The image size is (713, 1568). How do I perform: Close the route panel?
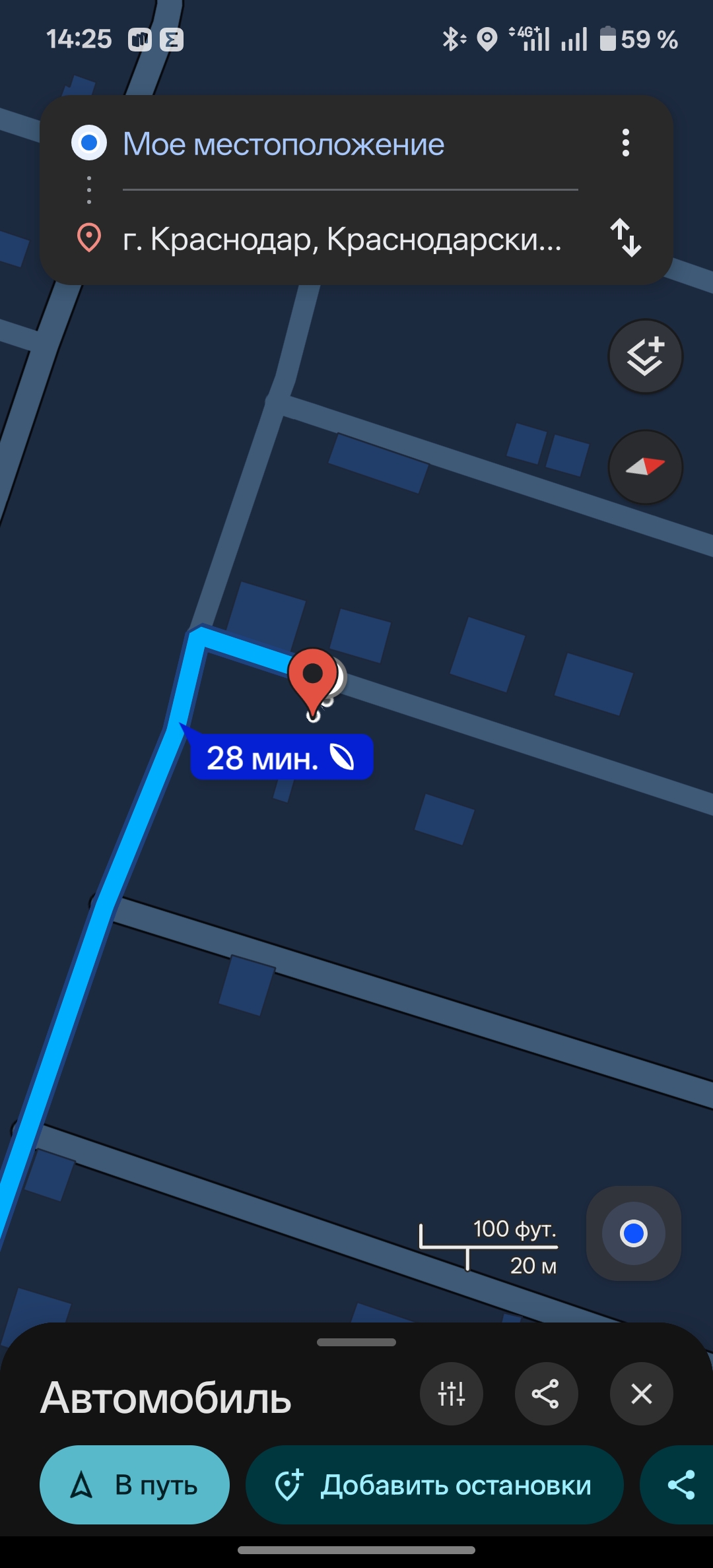(x=641, y=1394)
